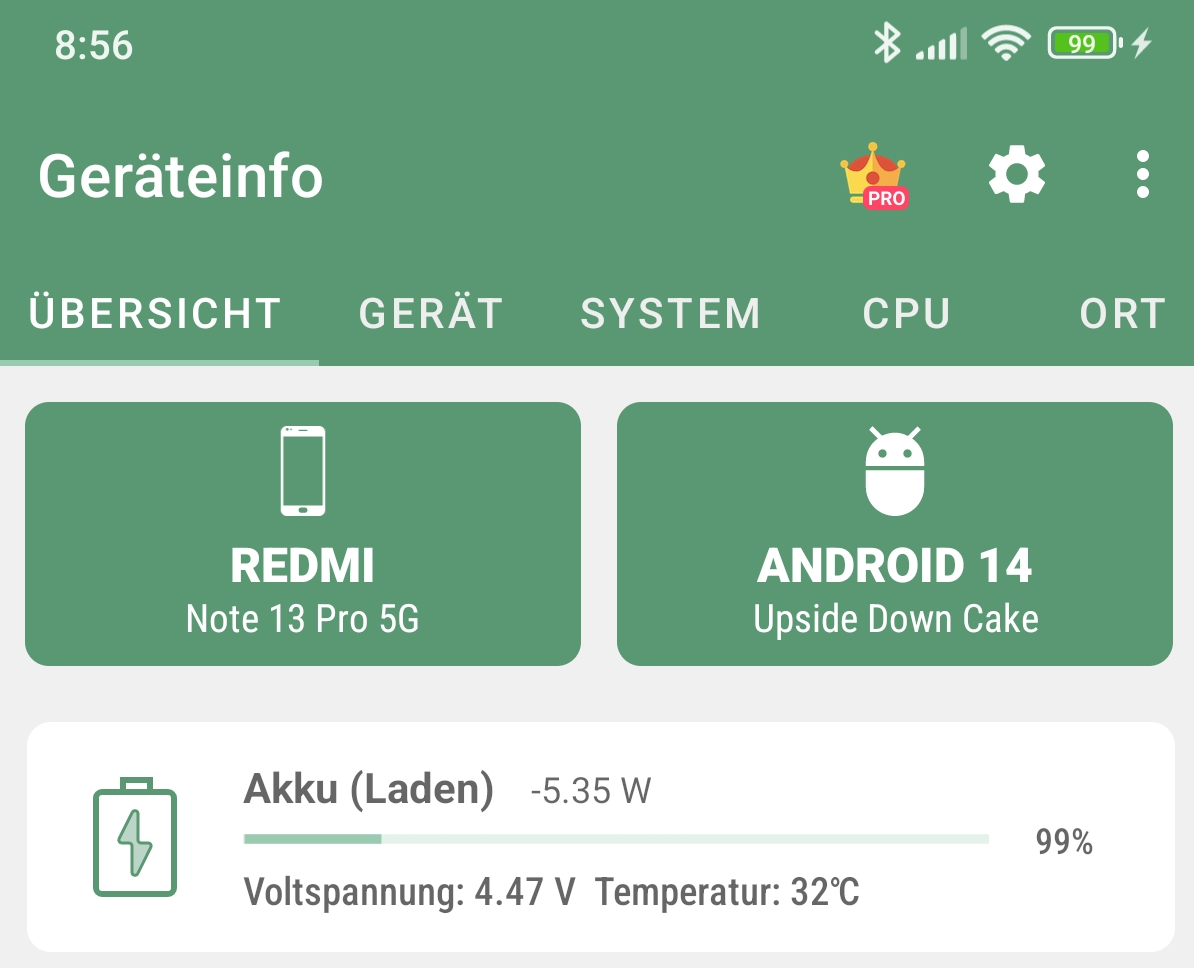Image resolution: width=1194 pixels, height=968 pixels.
Task: Open the Akku (Laden) battery card
Action: [x=600, y=837]
